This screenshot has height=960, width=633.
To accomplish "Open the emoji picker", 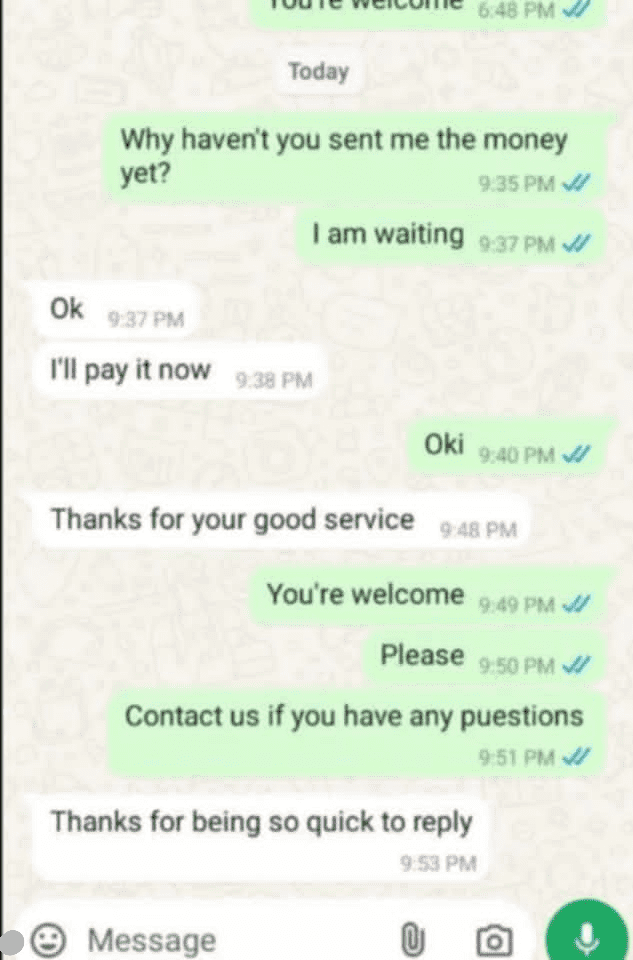I will click(x=47, y=940).
